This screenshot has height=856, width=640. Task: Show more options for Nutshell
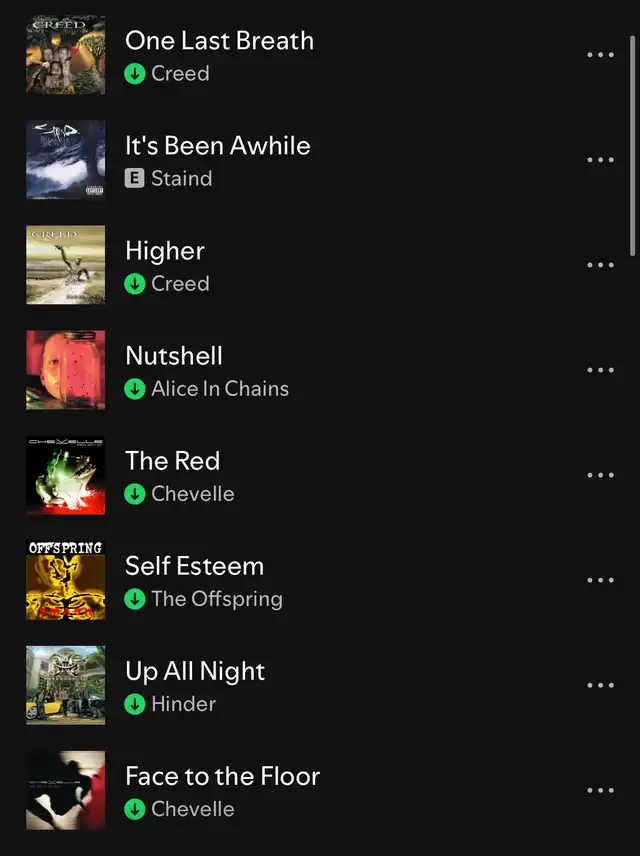[600, 370]
